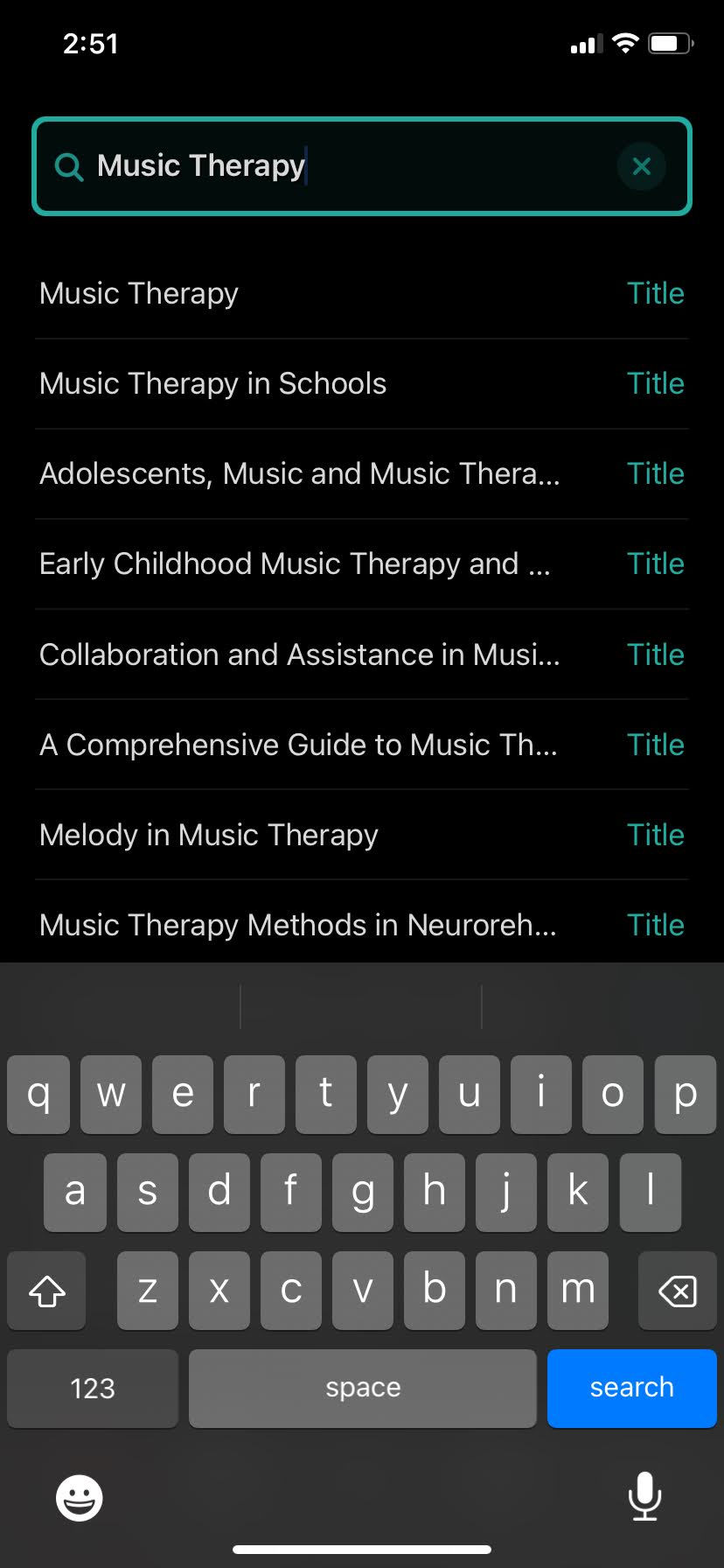Clear the search text with the X button
Image resolution: width=724 pixels, height=1568 pixels.
tap(641, 166)
